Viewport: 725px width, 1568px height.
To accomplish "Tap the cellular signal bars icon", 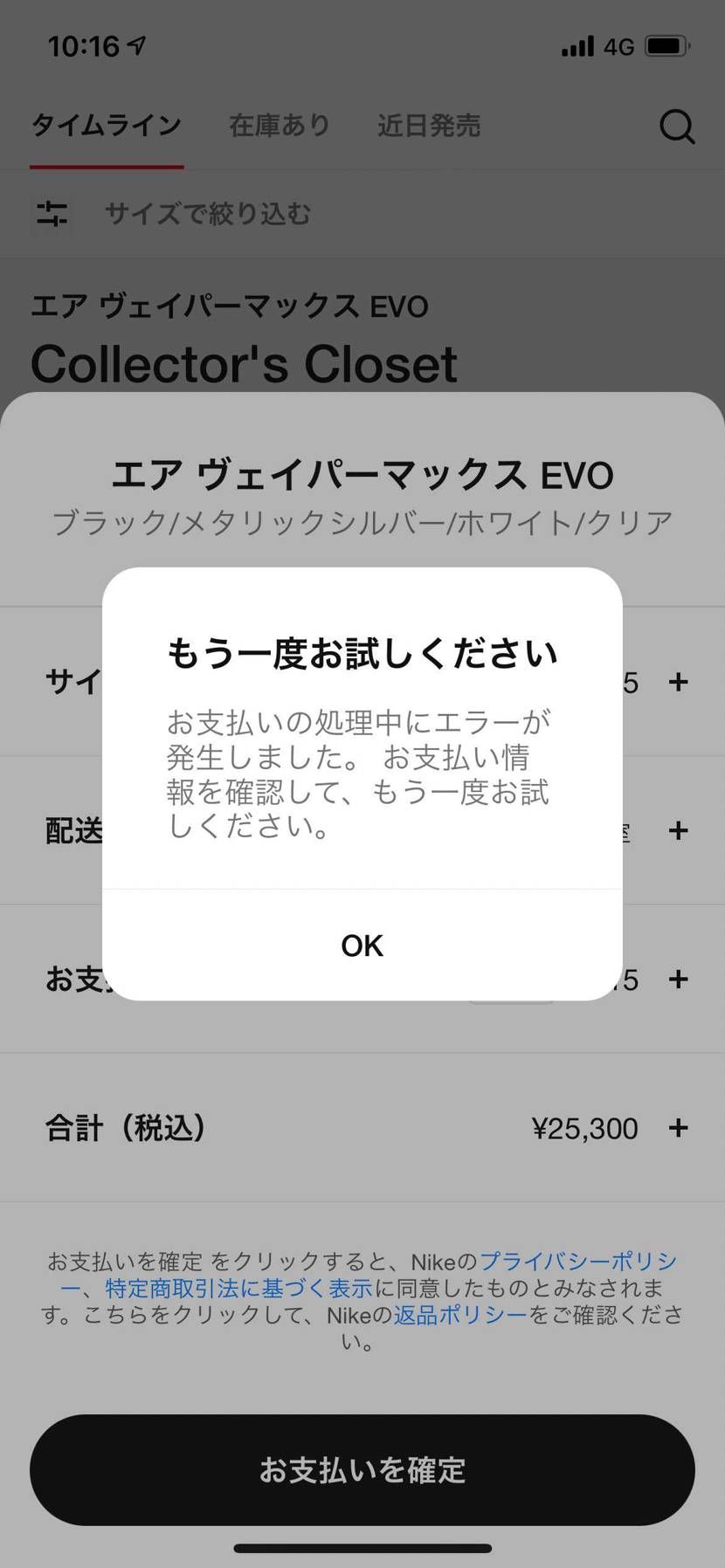I will (x=576, y=45).
